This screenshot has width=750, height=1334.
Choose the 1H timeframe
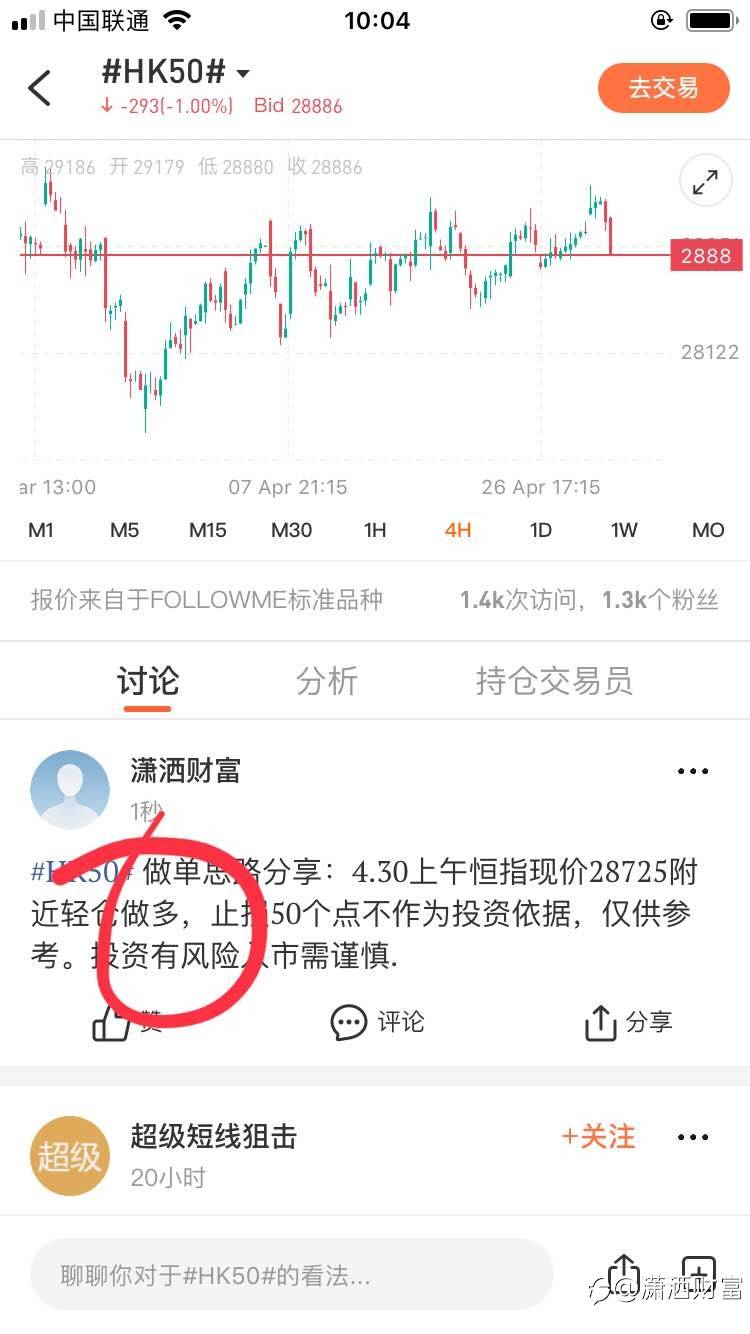[375, 530]
